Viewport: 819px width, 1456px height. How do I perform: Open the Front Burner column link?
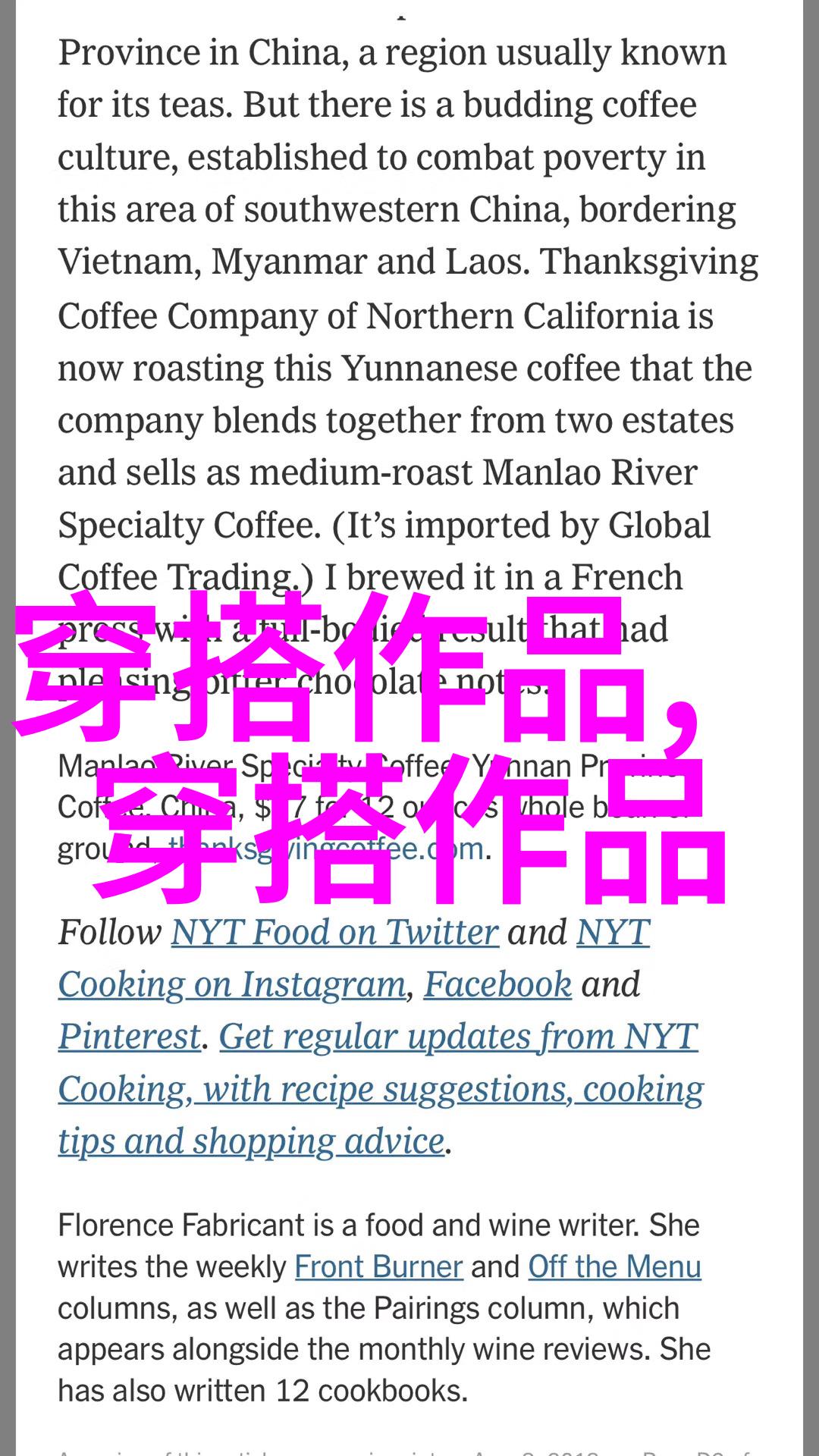point(378,1266)
